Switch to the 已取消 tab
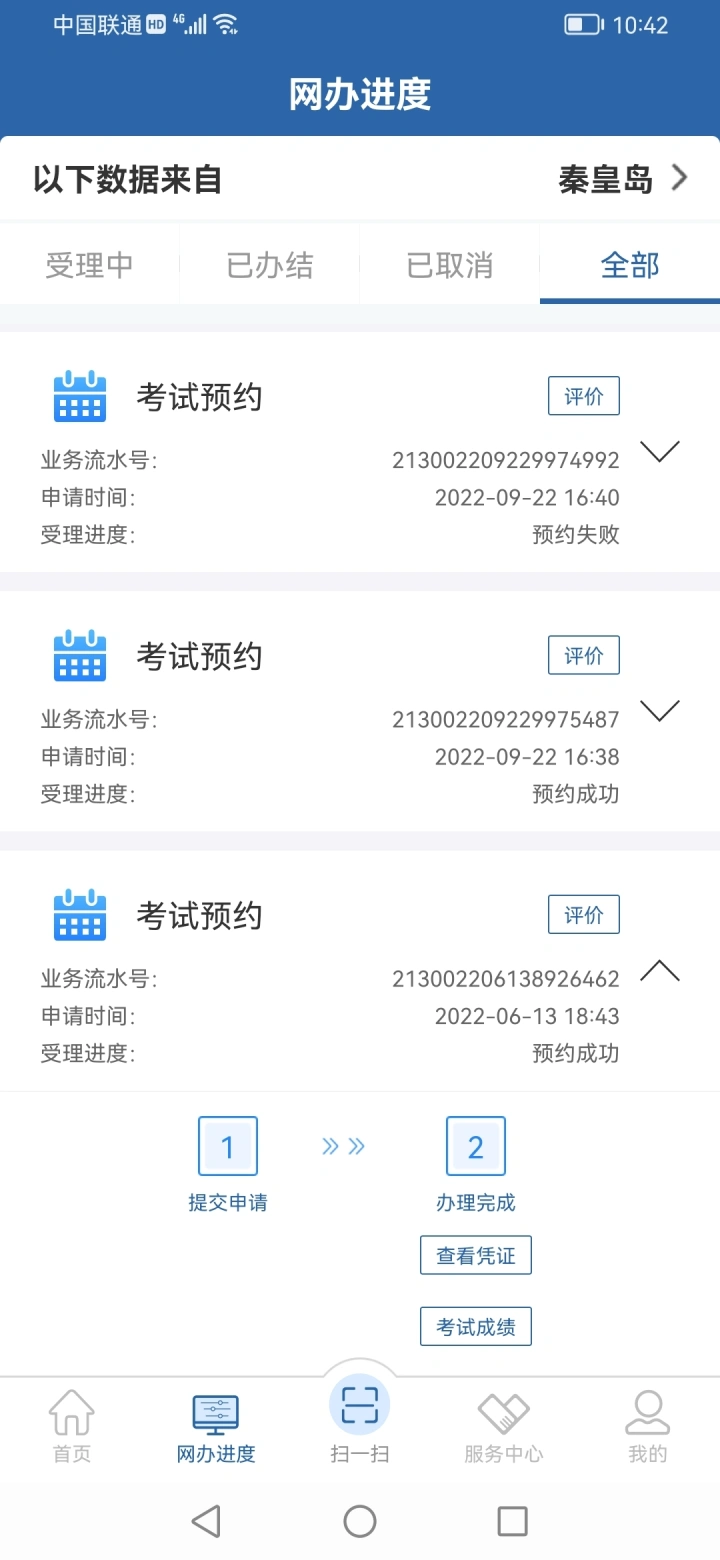This screenshot has height=1560, width=720. pyautogui.click(x=449, y=265)
